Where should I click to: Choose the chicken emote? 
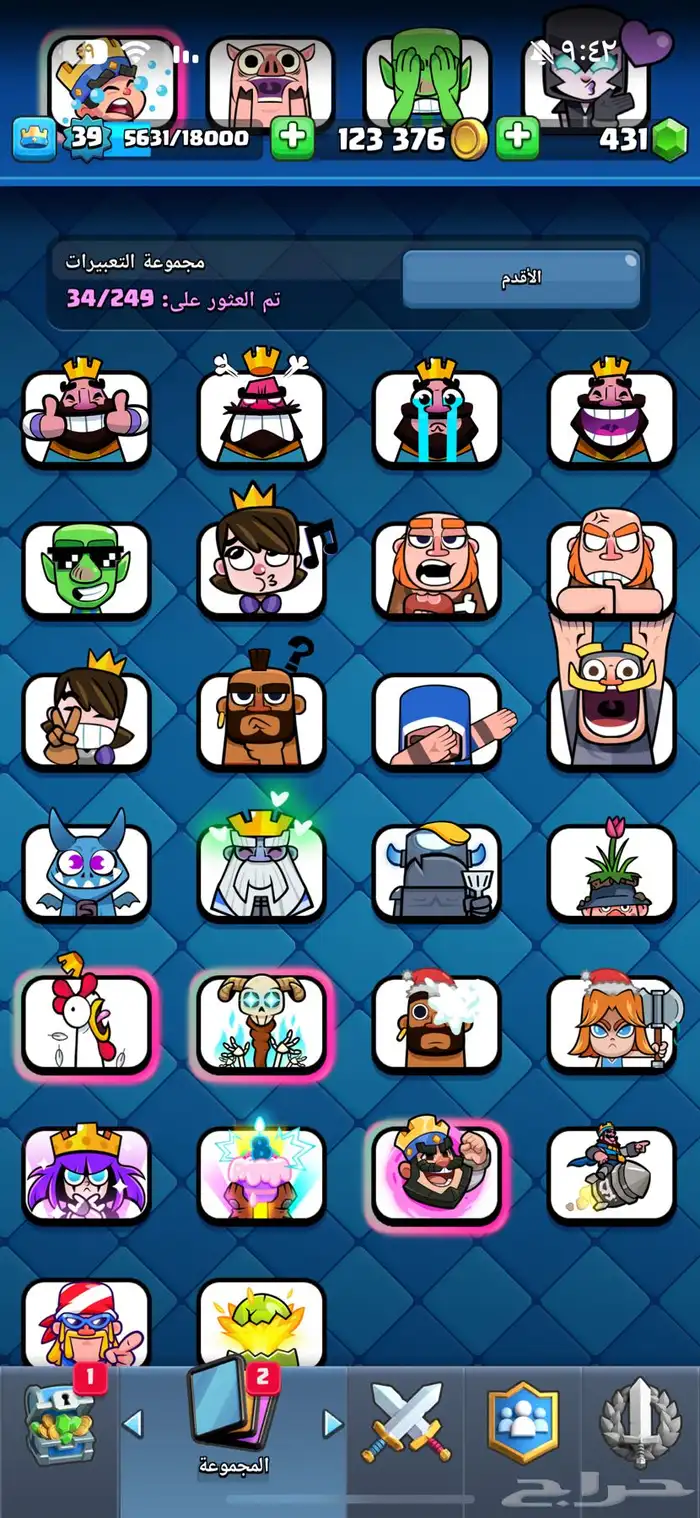point(86,1022)
